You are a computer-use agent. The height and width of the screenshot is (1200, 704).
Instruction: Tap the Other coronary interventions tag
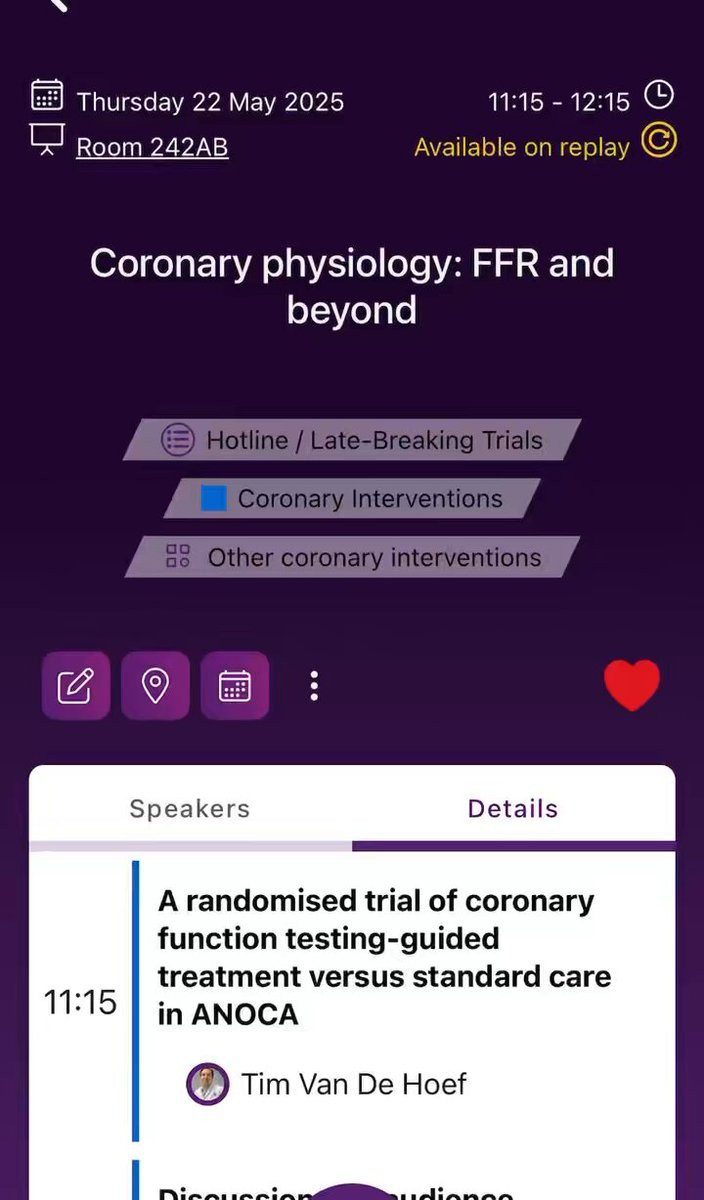coord(352,558)
